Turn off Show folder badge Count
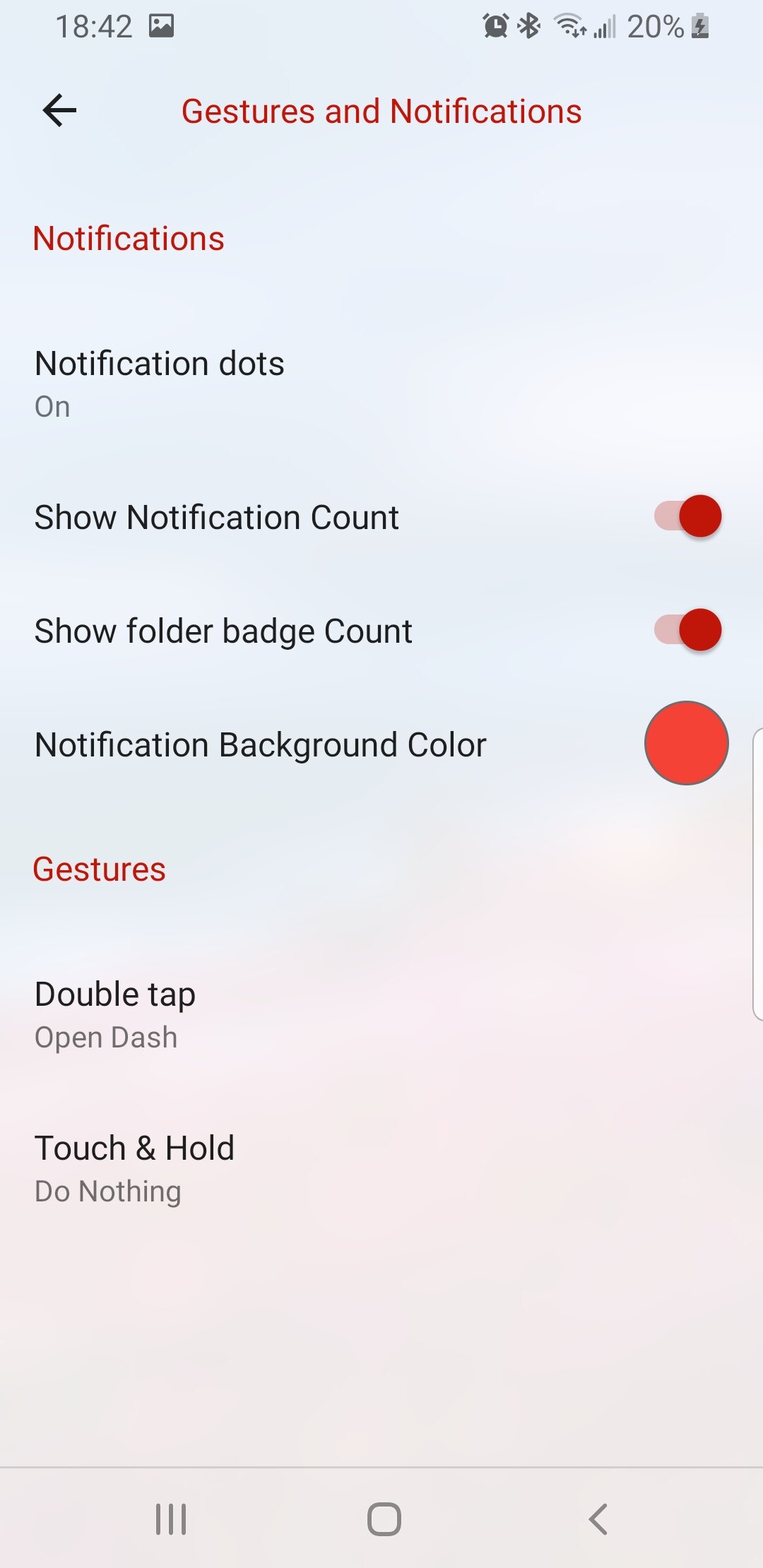The image size is (763, 1568). [x=687, y=630]
